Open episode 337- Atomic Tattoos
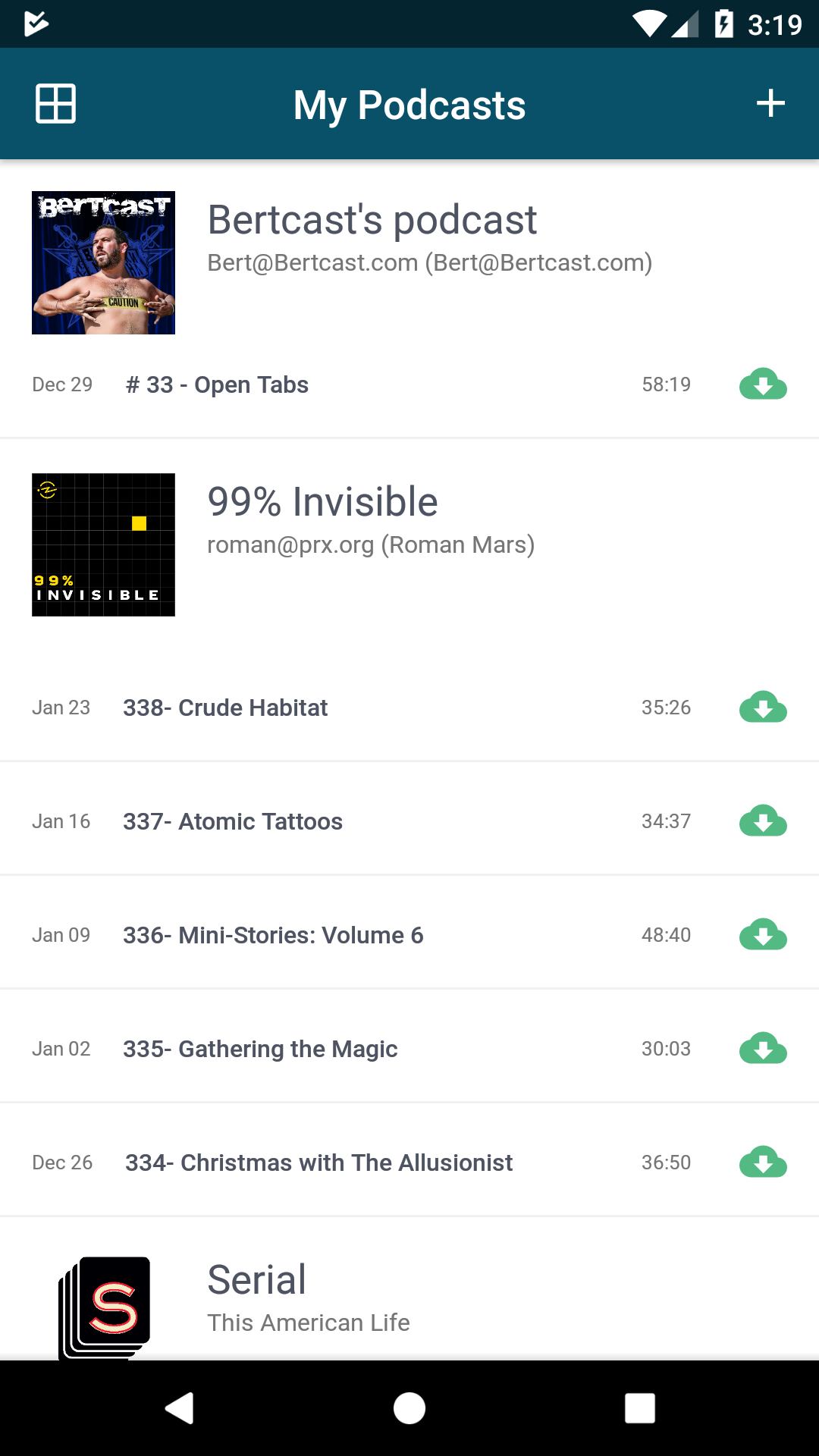The height and width of the screenshot is (1456, 819). point(233,821)
